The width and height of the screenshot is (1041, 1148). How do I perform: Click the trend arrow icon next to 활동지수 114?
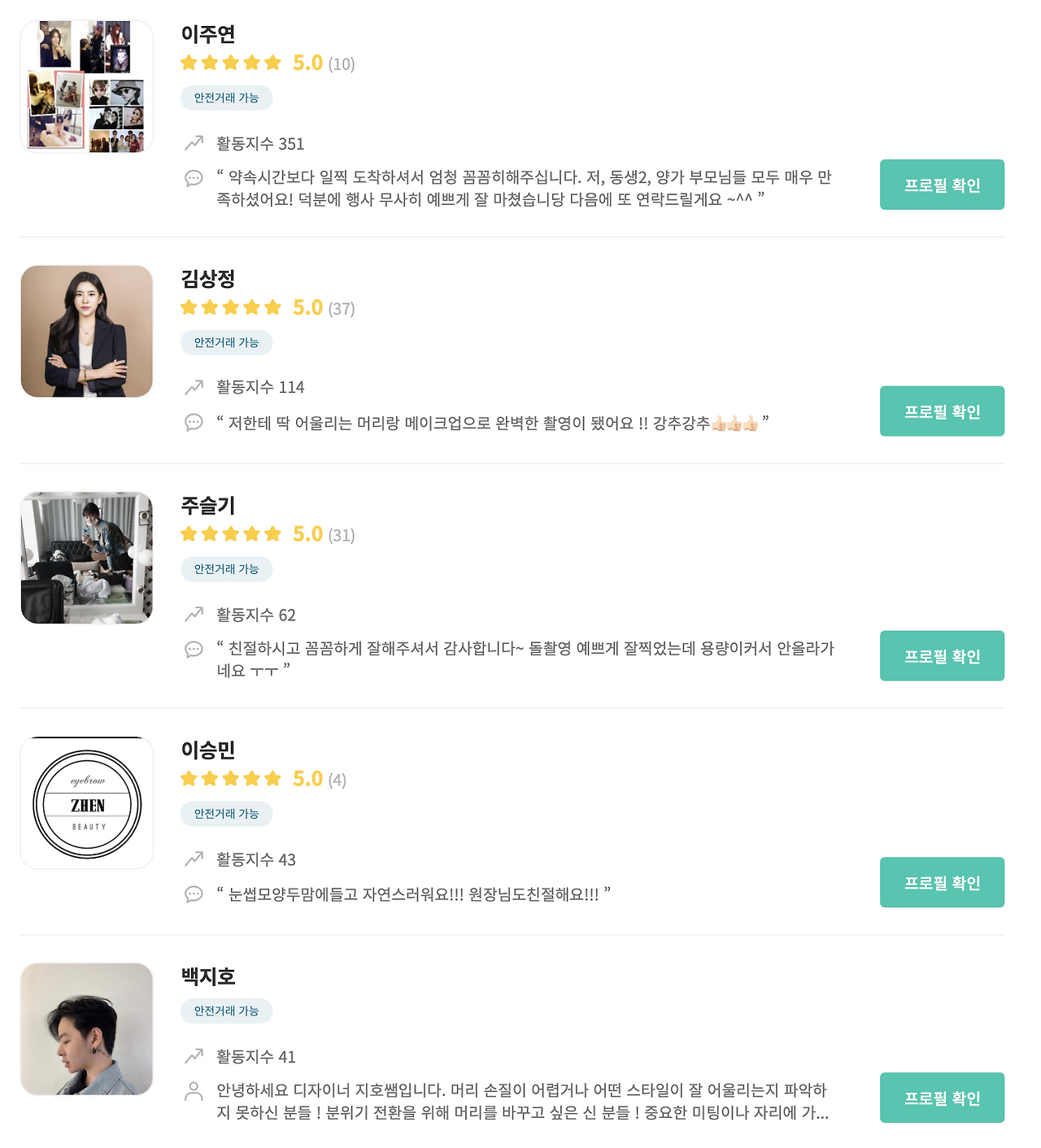193,387
